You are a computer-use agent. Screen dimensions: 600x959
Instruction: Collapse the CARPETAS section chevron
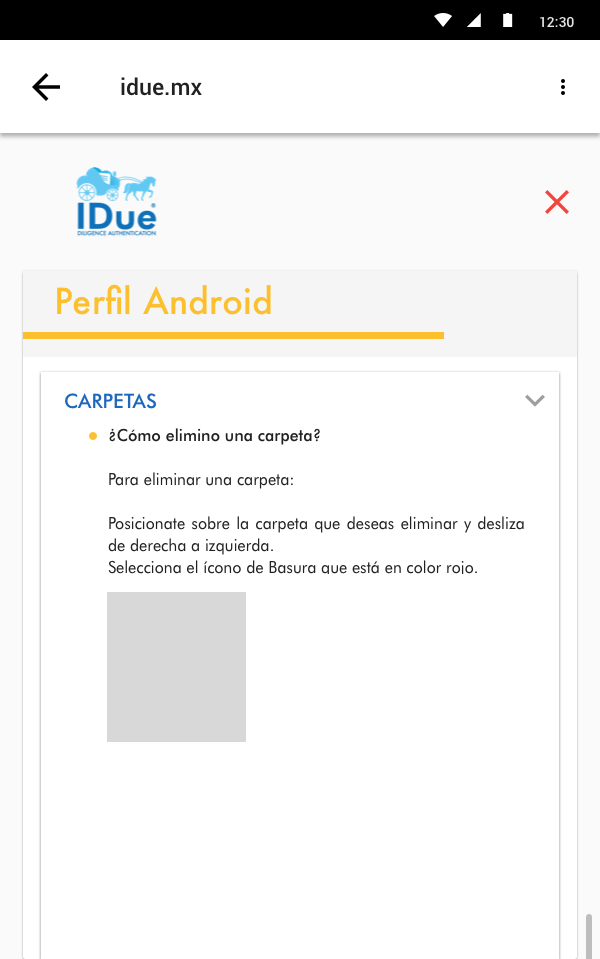point(535,401)
